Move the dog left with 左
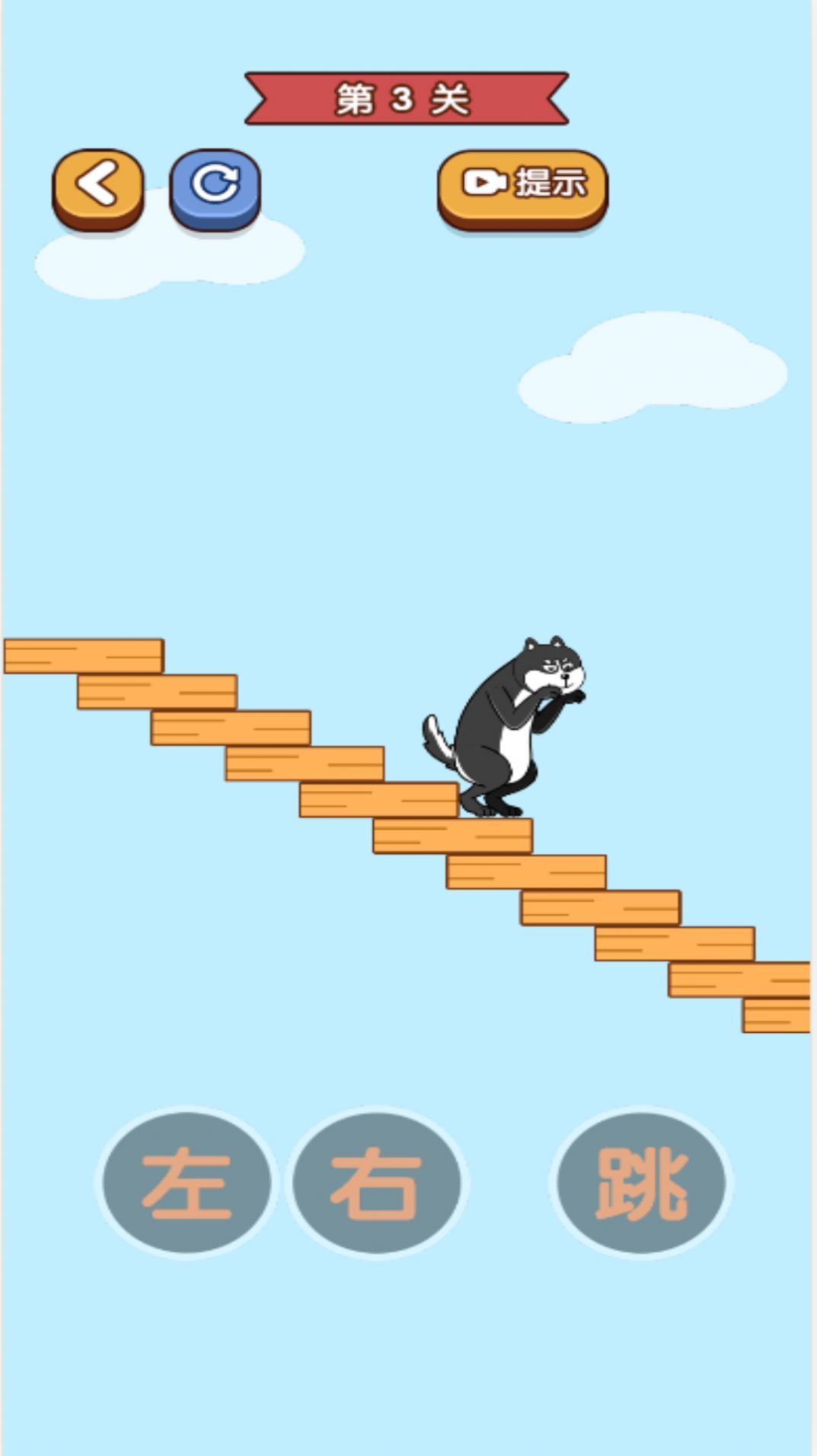Image resolution: width=817 pixels, height=1456 pixels. tap(187, 1182)
